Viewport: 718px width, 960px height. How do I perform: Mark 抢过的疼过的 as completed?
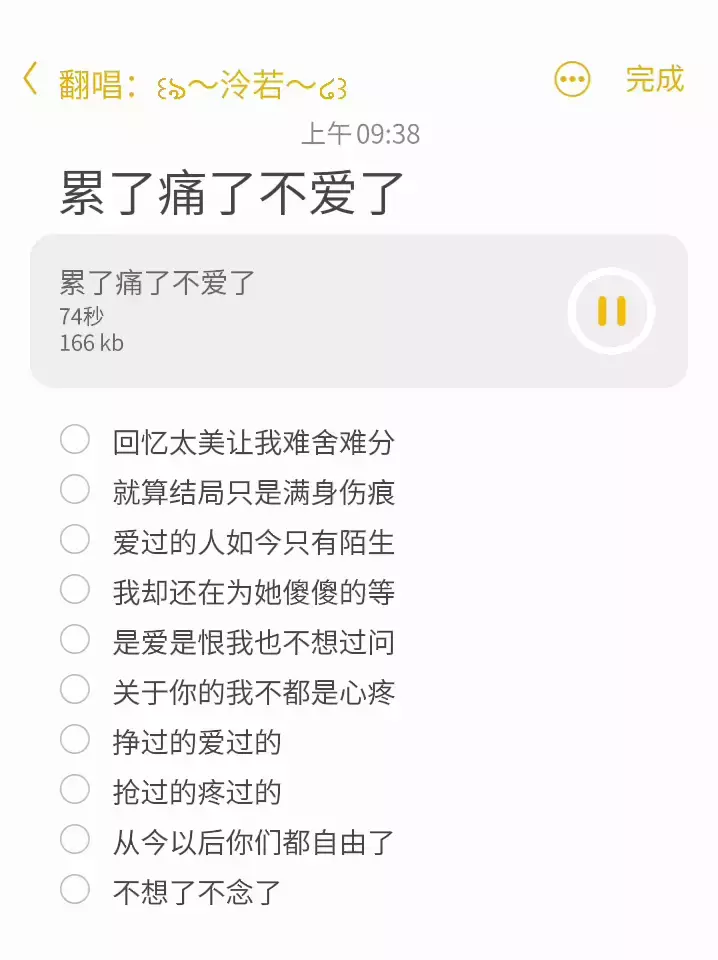click(x=75, y=790)
